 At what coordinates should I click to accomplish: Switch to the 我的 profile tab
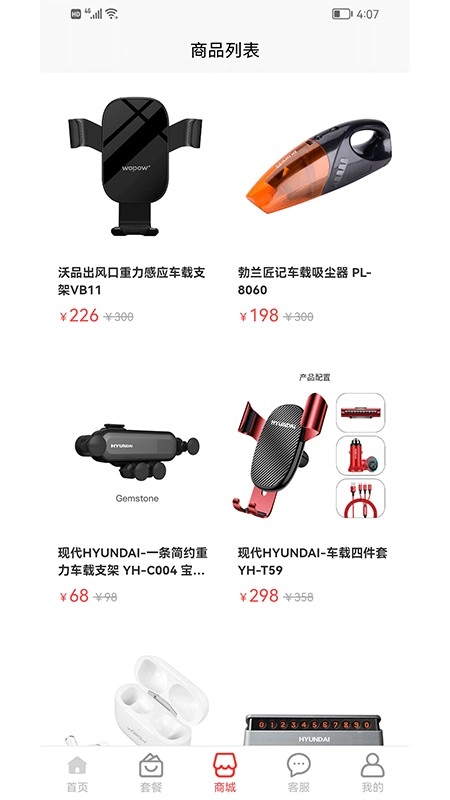372,773
